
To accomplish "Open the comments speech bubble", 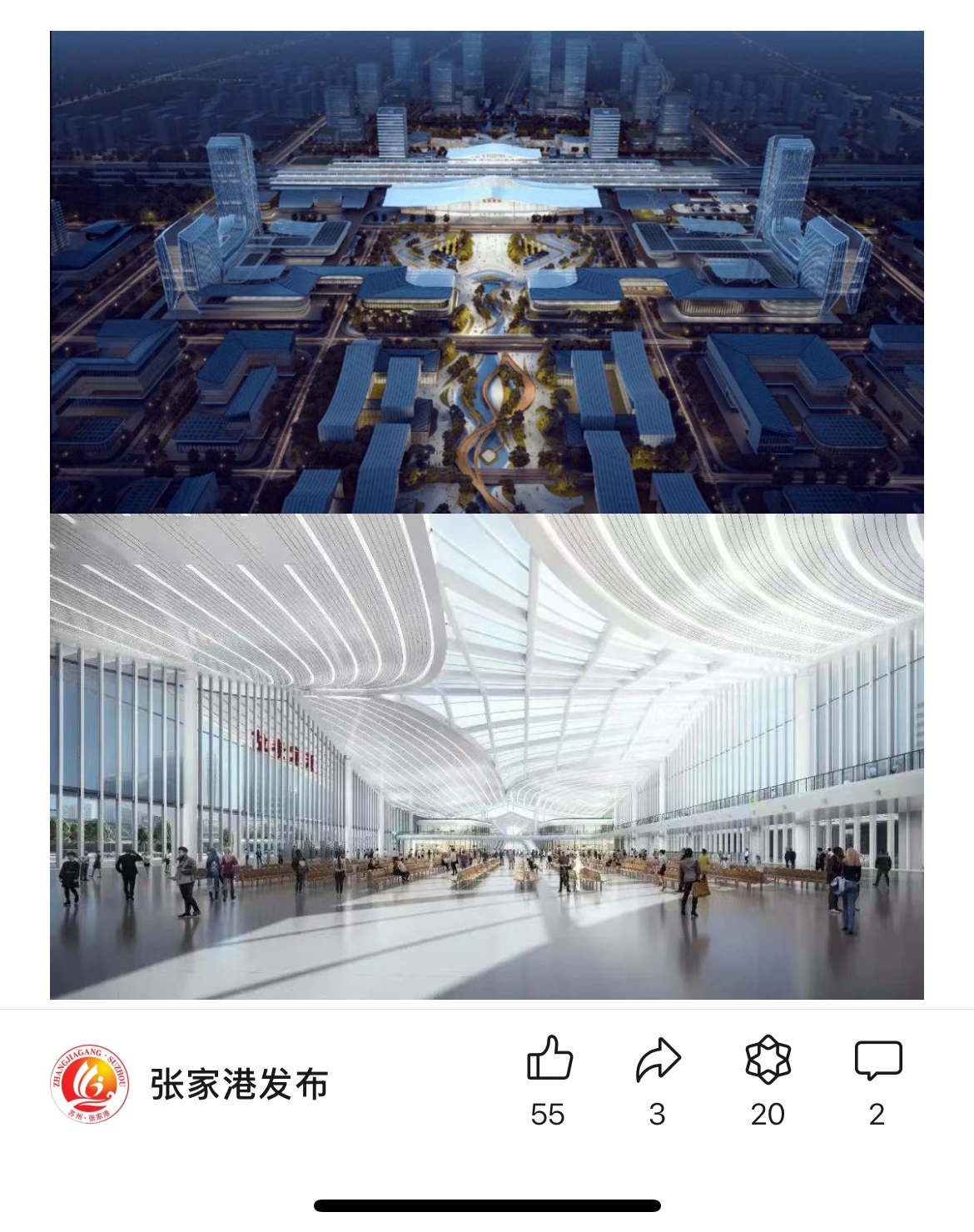I will tap(877, 1059).
